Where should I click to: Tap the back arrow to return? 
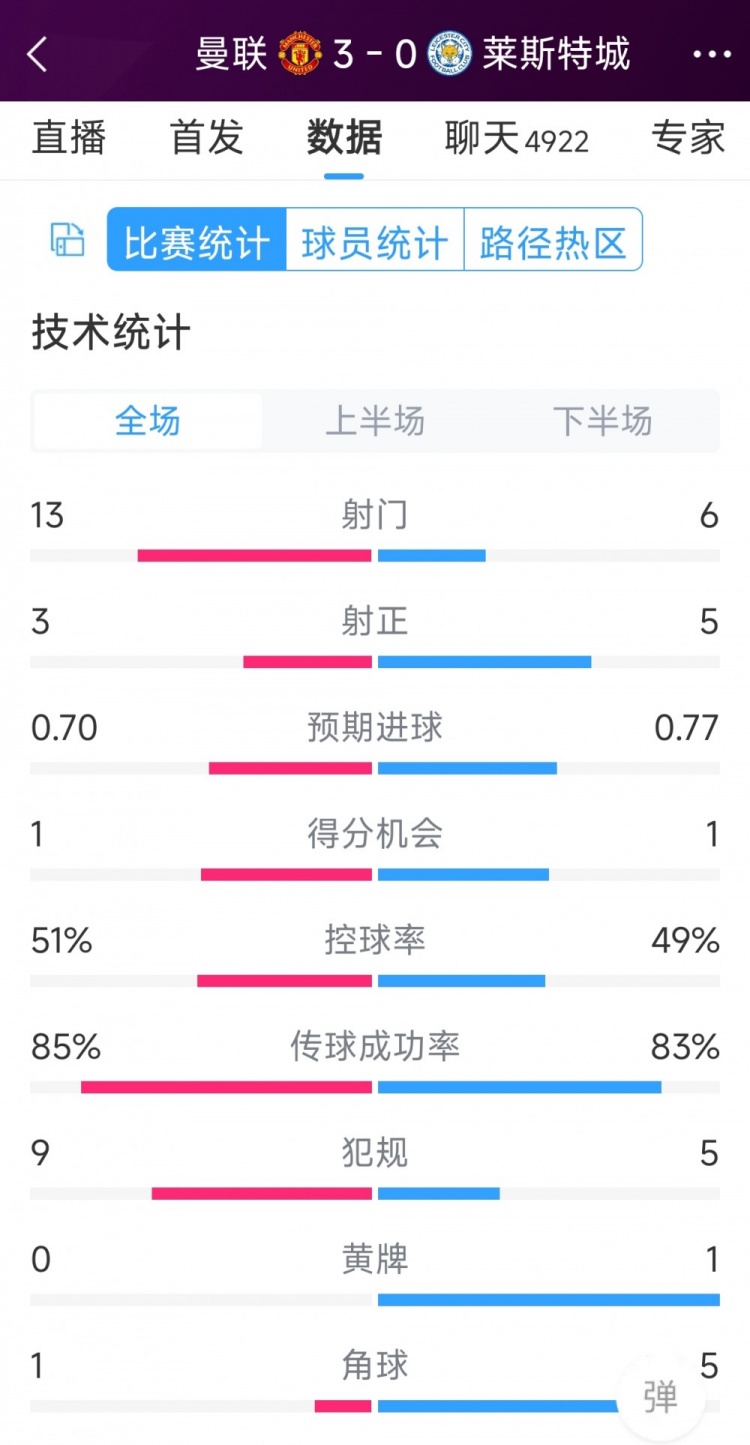[x=38, y=56]
